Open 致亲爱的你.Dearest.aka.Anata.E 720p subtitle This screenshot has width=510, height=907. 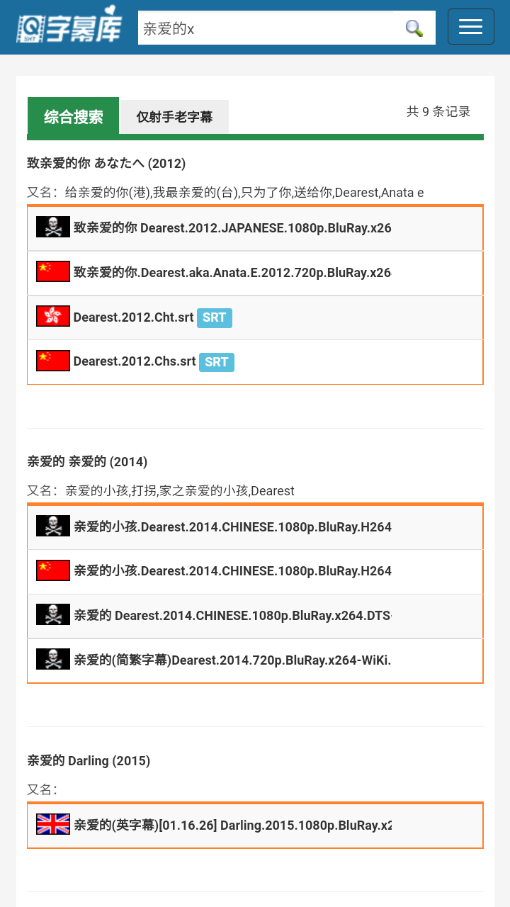point(255,272)
